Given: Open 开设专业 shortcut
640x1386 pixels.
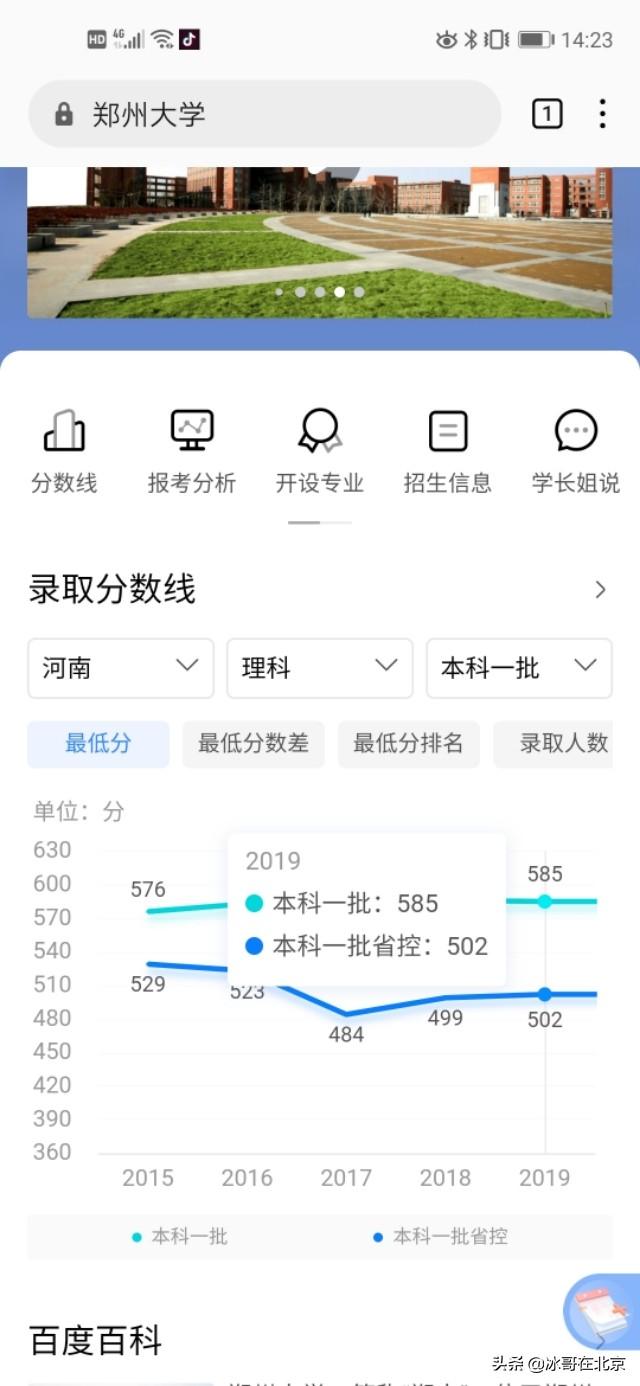Looking at the screenshot, I should pos(320,452).
